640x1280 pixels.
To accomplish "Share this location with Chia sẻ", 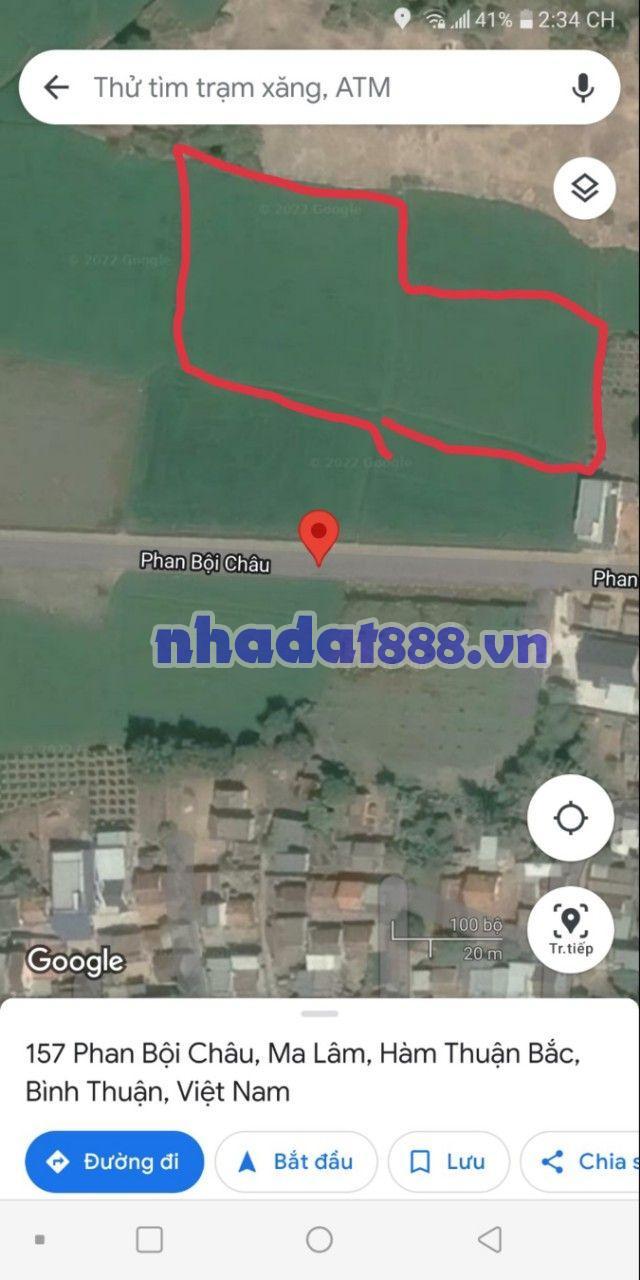I will (x=585, y=1162).
